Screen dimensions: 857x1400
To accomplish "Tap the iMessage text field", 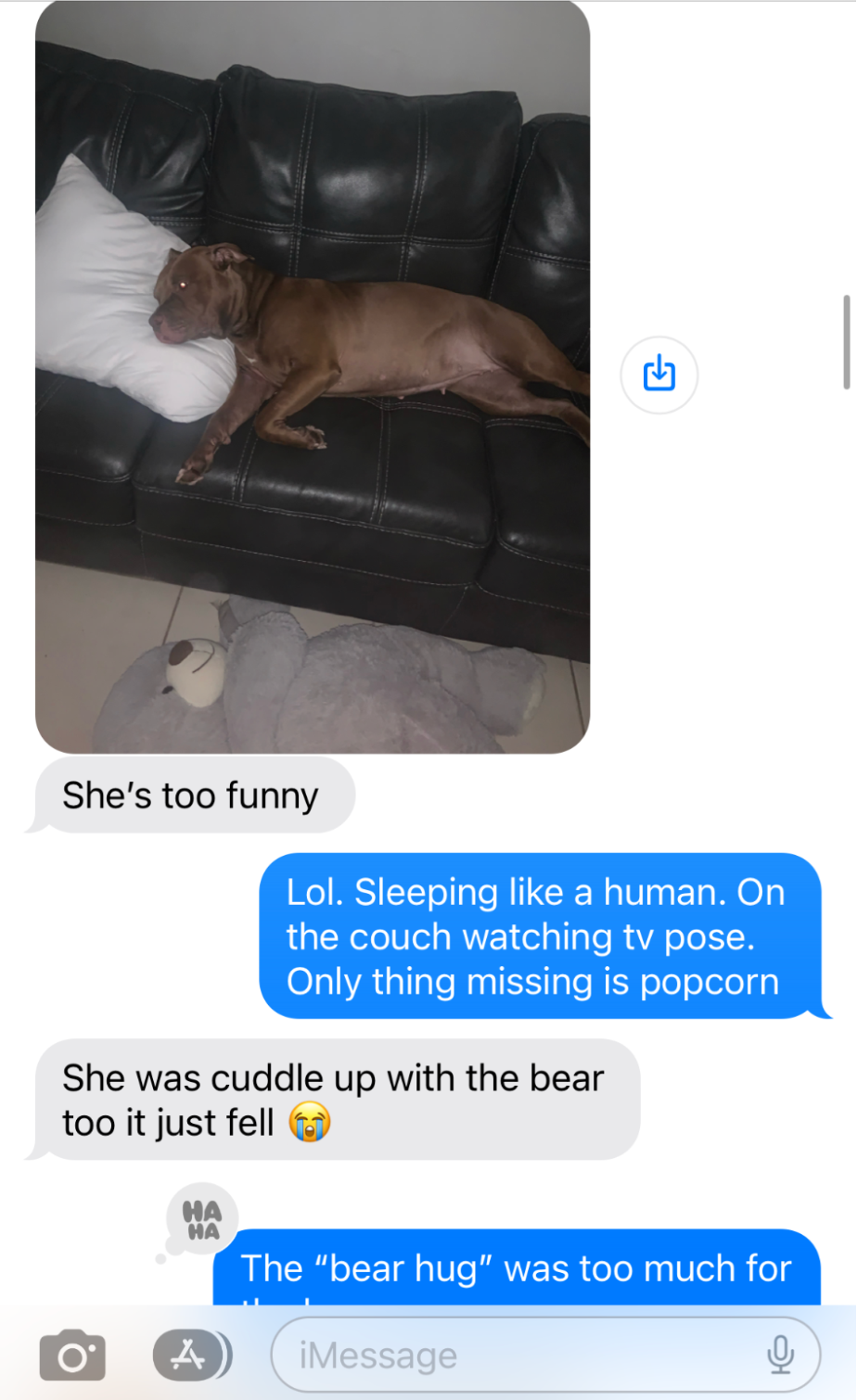I will click(x=519, y=1355).
